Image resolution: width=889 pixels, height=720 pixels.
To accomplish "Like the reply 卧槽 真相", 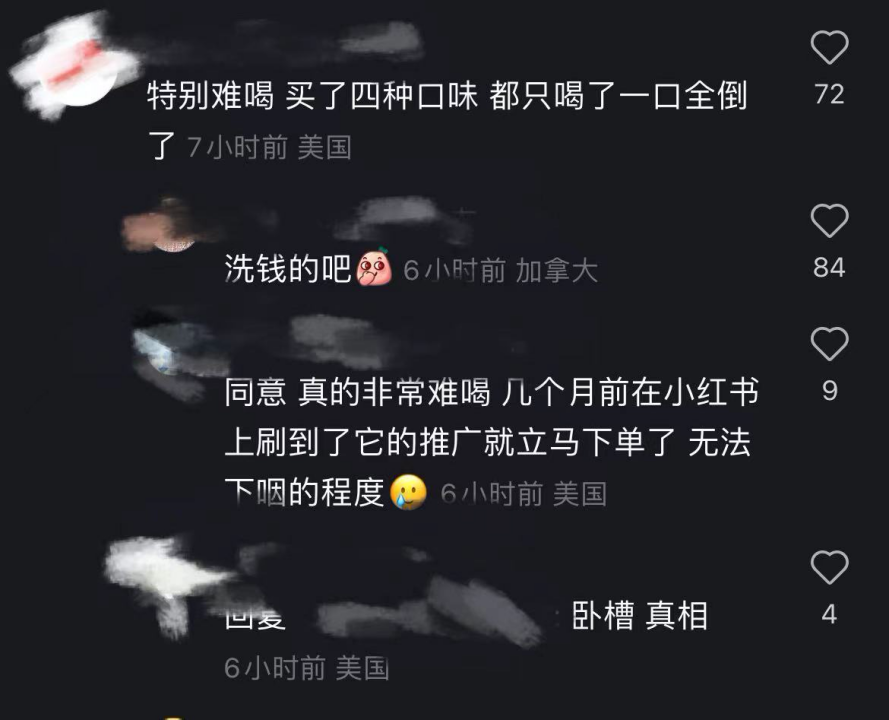I will coord(829,568).
